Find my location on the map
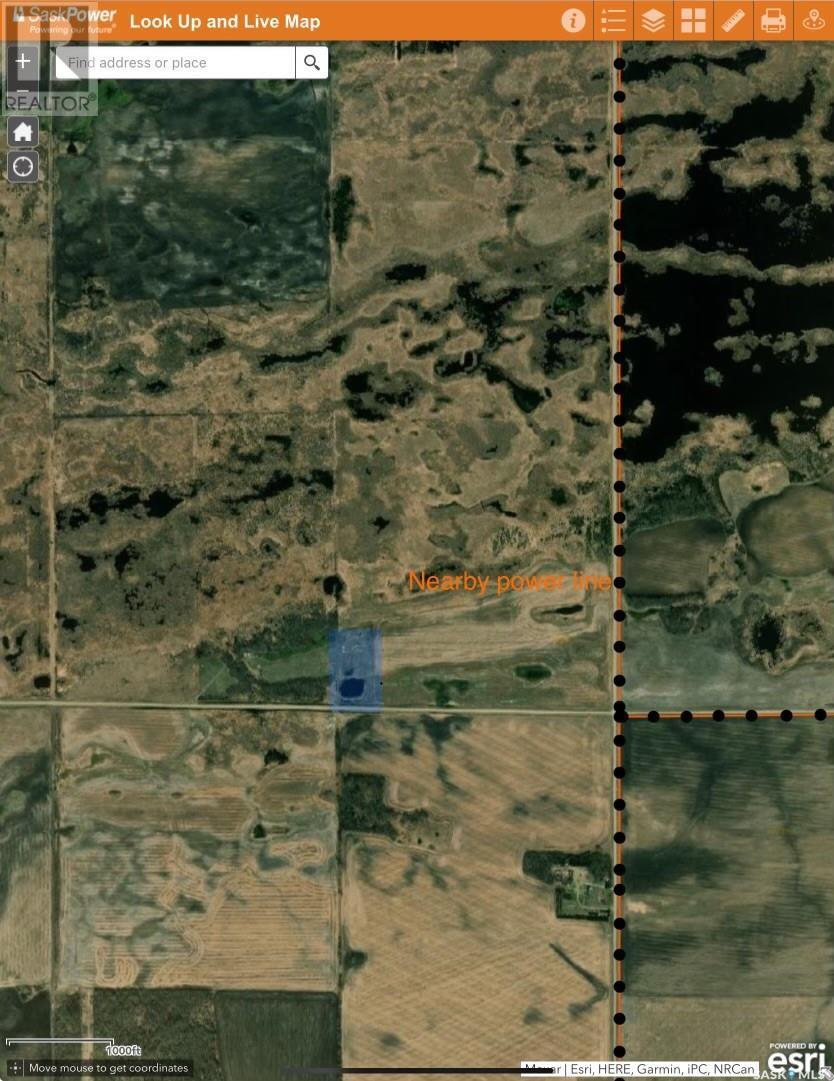 [x=23, y=166]
